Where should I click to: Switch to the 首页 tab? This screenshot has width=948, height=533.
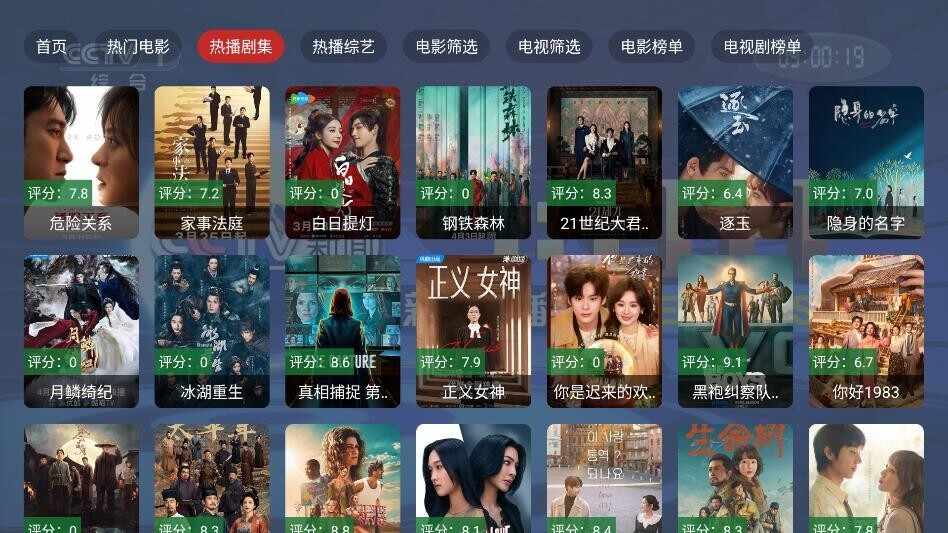51,47
